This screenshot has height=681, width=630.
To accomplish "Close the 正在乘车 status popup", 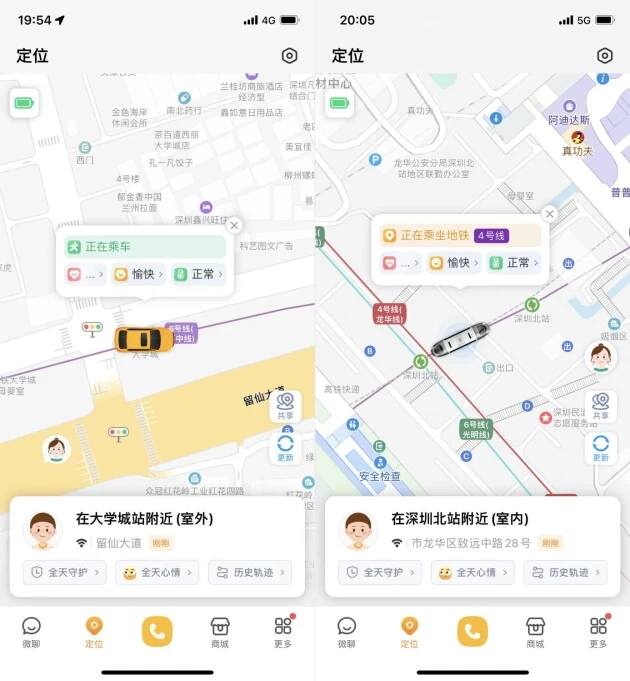I will [x=234, y=226].
